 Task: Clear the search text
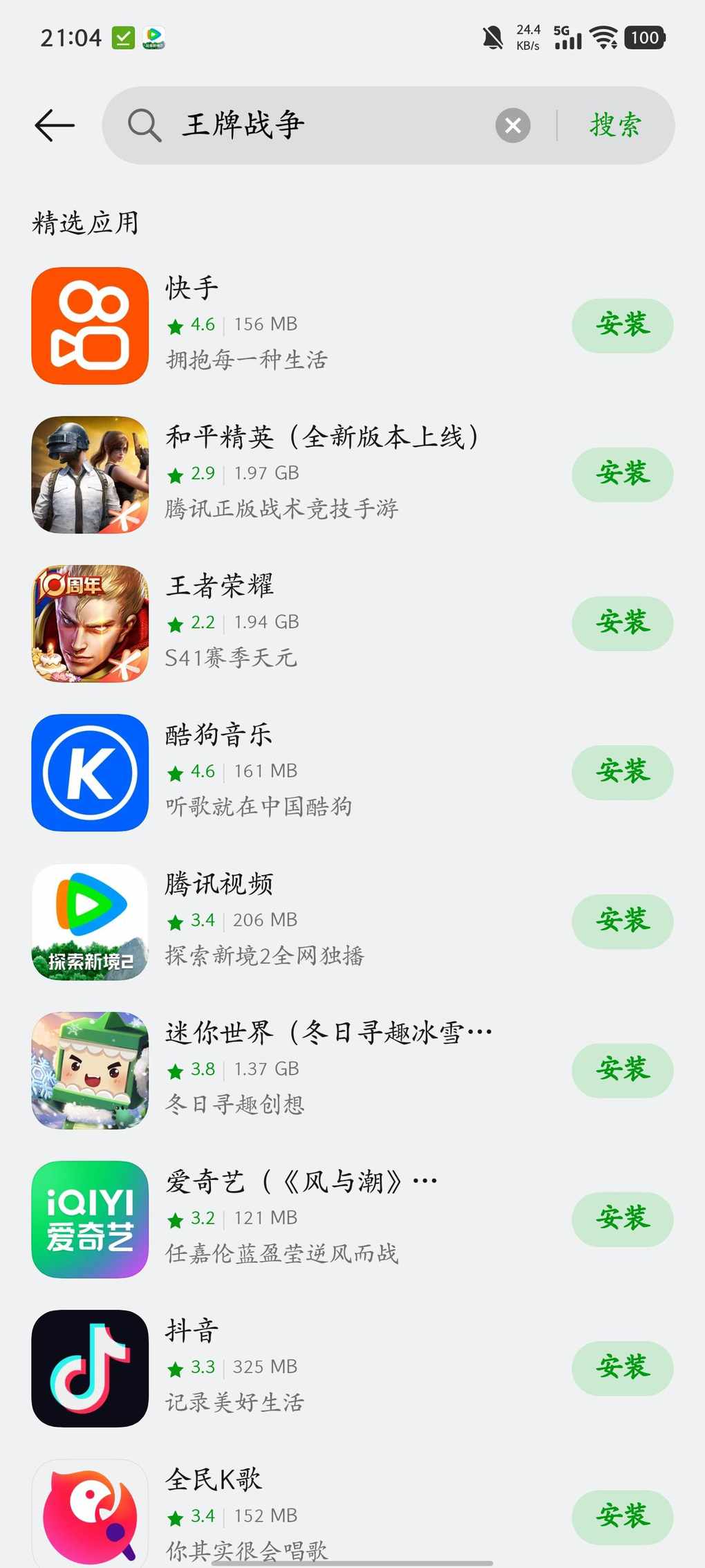click(x=513, y=125)
